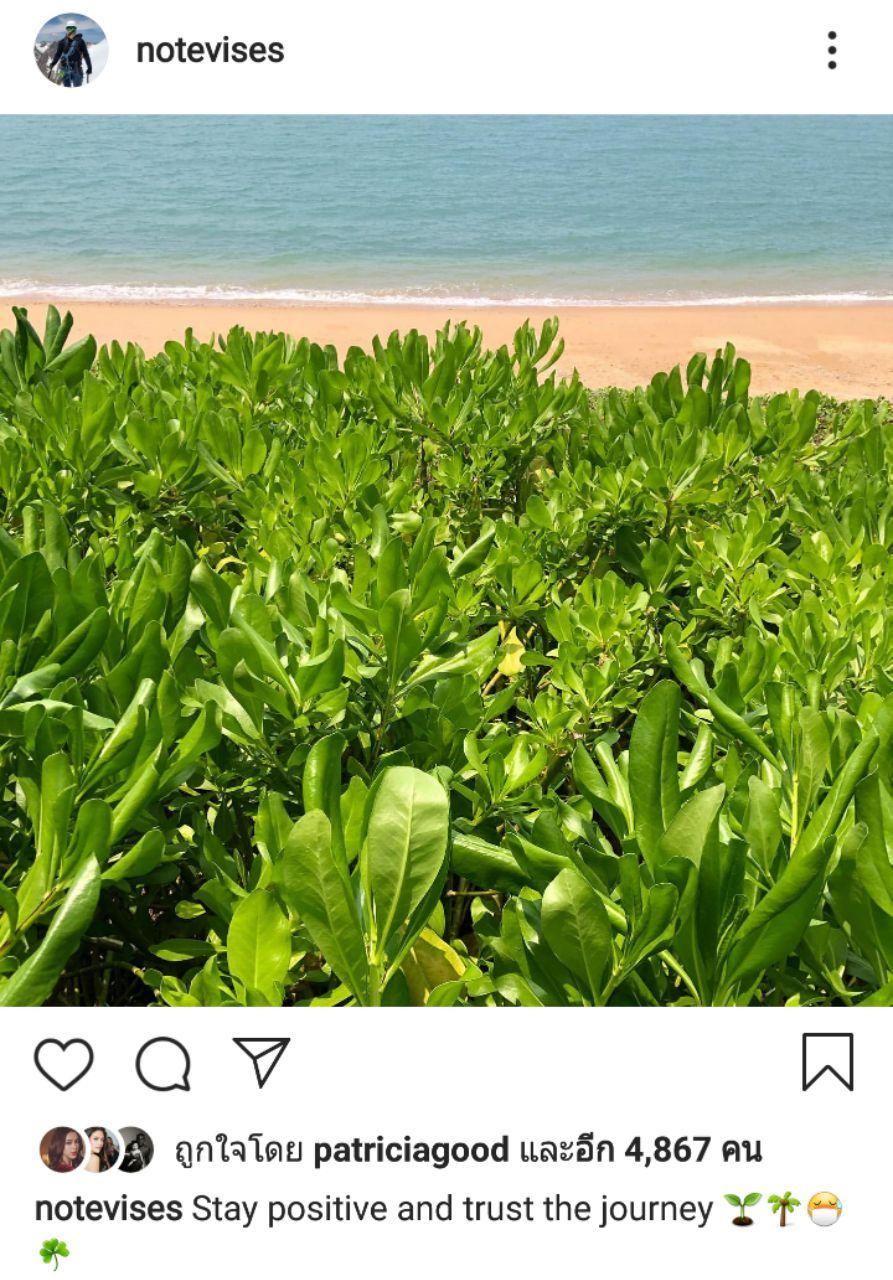
Task: Open patriciagood's profile from the likes line
Action: click(410, 1151)
